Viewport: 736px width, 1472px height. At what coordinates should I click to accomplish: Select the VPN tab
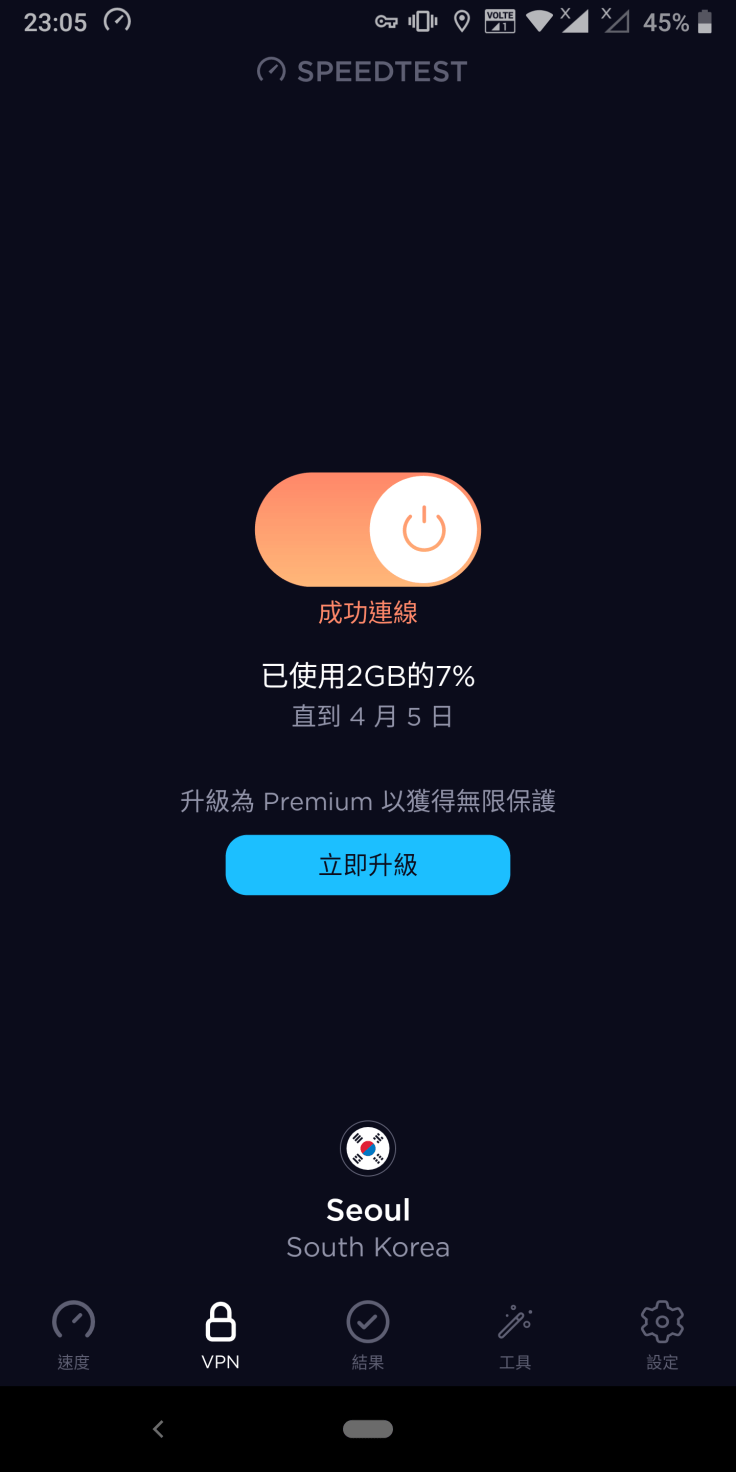220,1335
